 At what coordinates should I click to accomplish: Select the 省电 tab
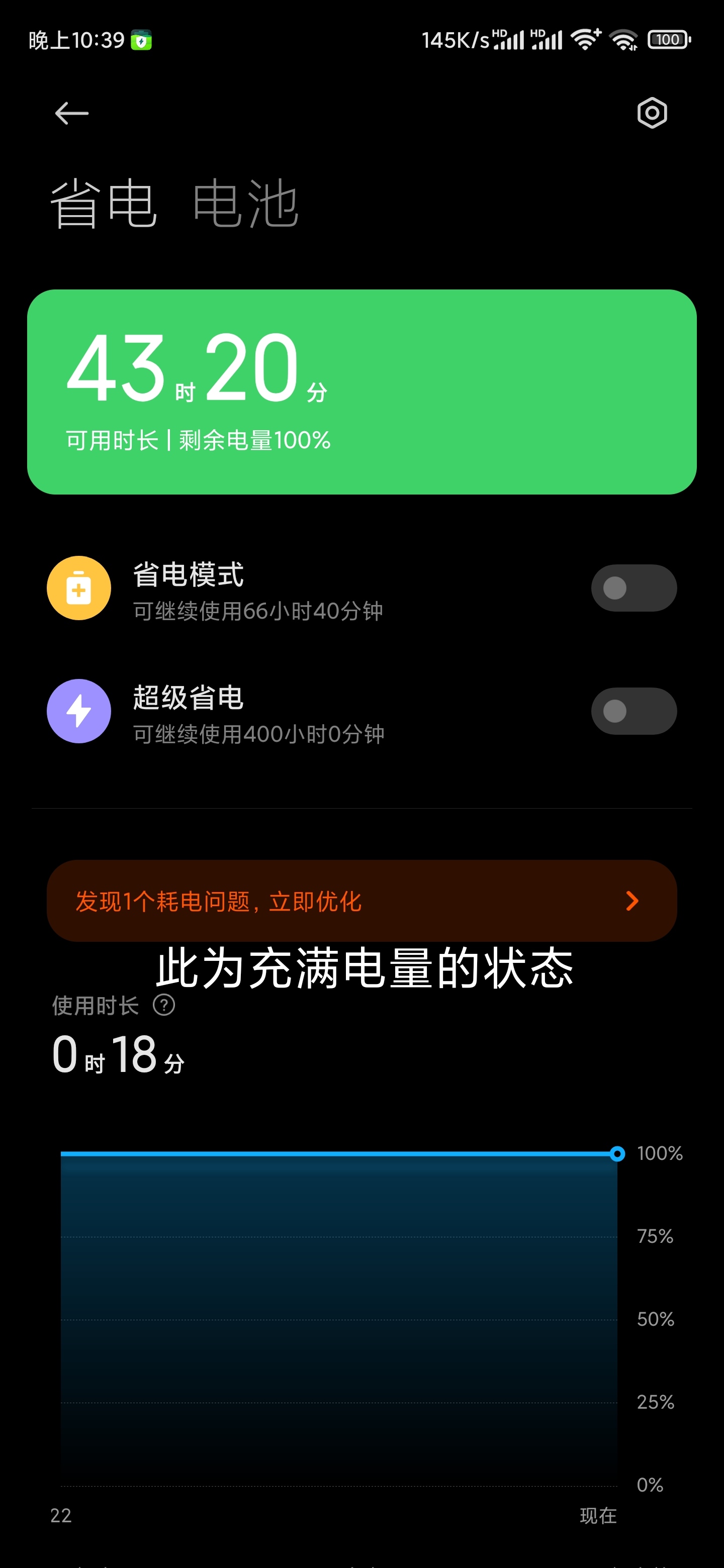pyautogui.click(x=104, y=204)
